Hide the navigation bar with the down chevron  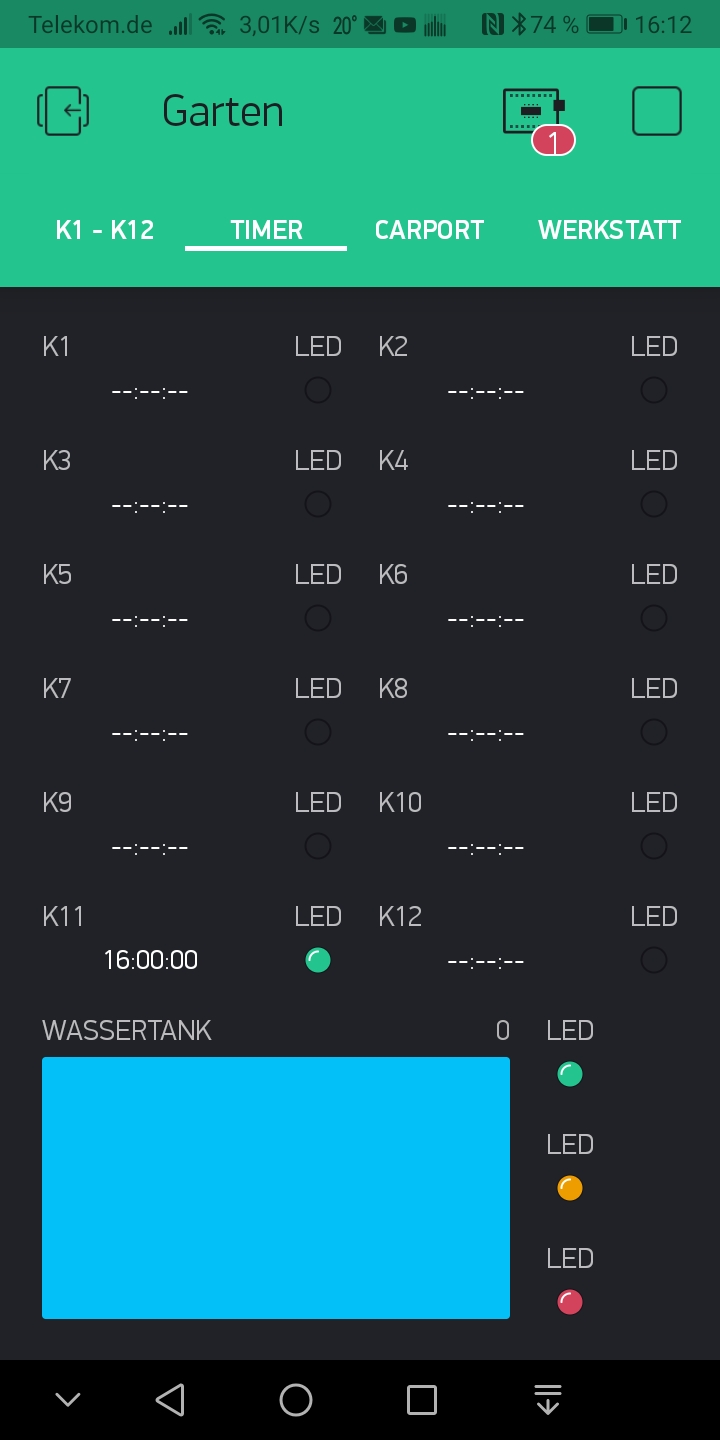click(68, 1400)
